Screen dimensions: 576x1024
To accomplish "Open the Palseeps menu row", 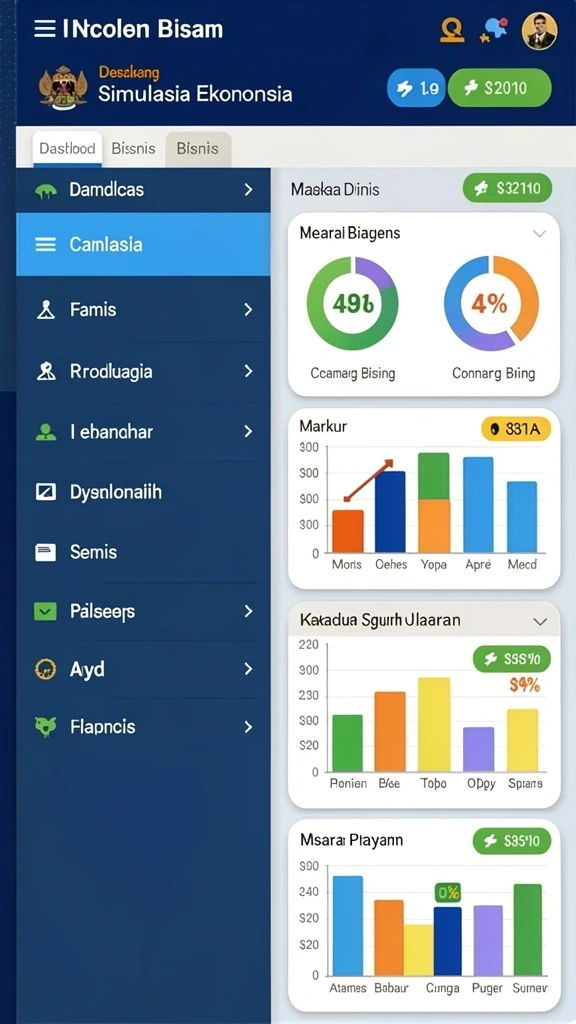I will click(143, 611).
